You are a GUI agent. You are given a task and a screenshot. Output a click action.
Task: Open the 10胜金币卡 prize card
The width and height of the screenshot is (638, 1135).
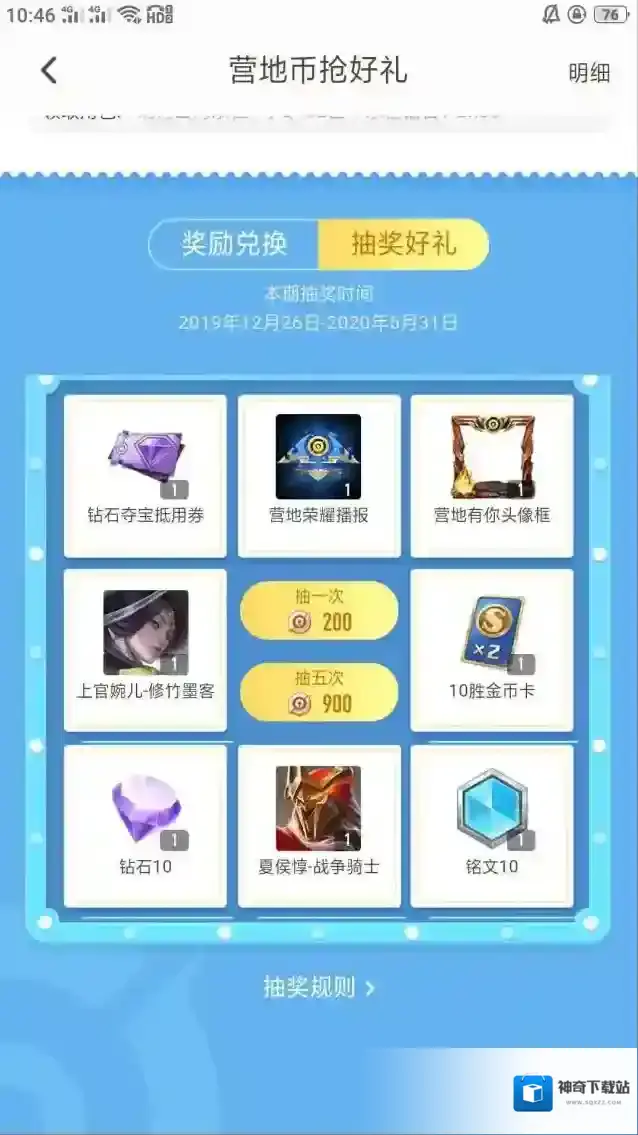point(492,650)
